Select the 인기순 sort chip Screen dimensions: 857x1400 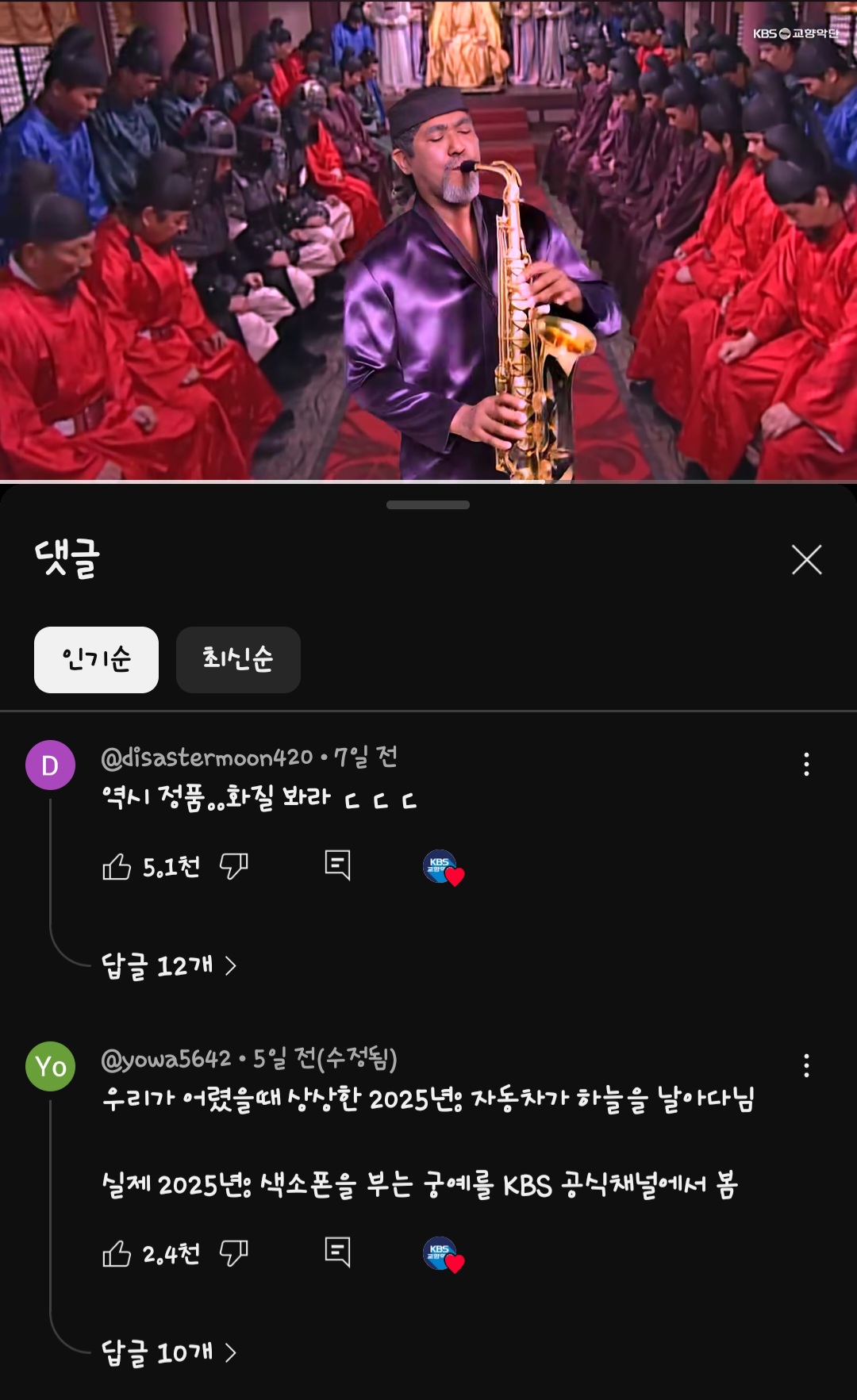pyautogui.click(x=96, y=660)
